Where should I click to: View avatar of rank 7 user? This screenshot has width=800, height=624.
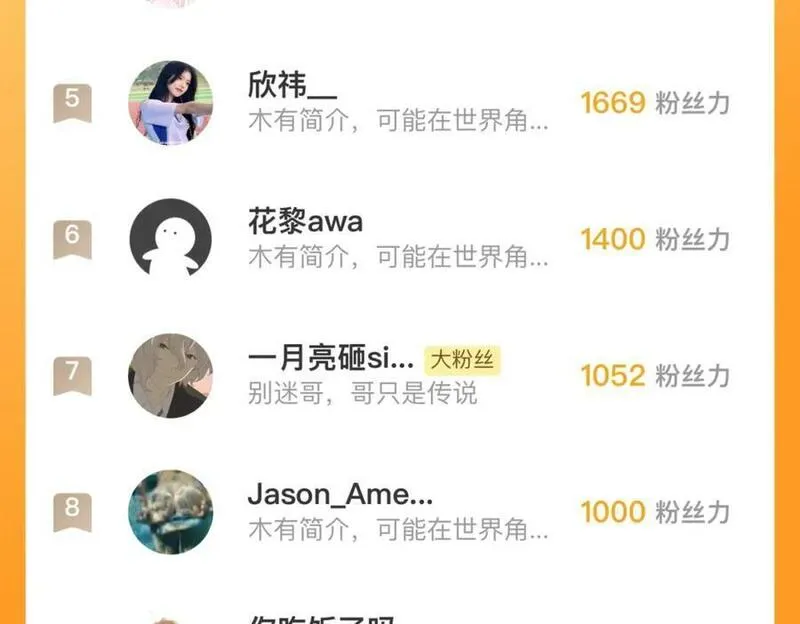[171, 375]
